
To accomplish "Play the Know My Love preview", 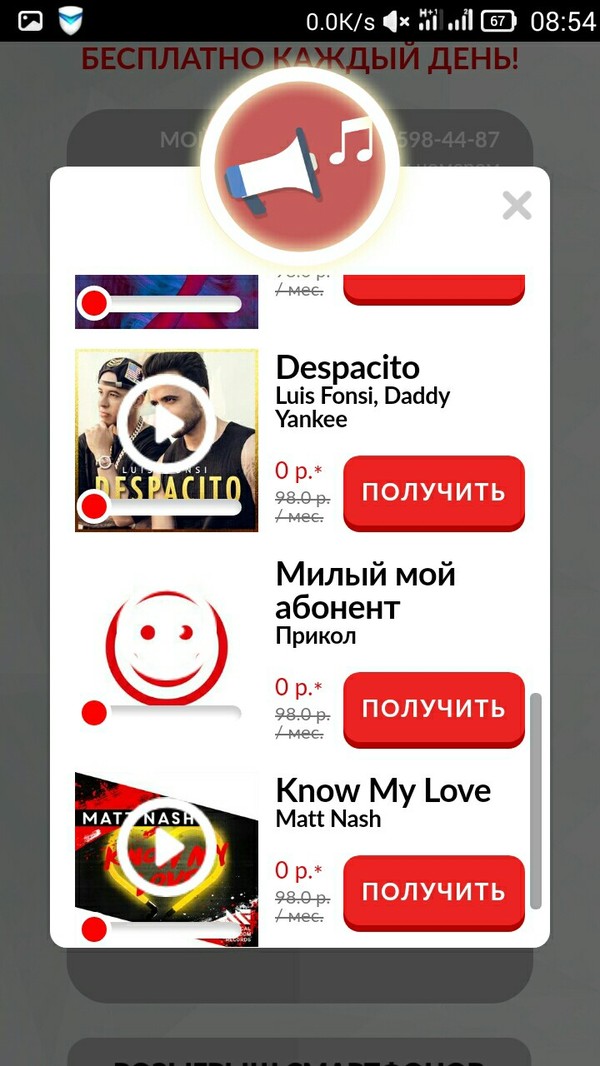I will click(166, 846).
